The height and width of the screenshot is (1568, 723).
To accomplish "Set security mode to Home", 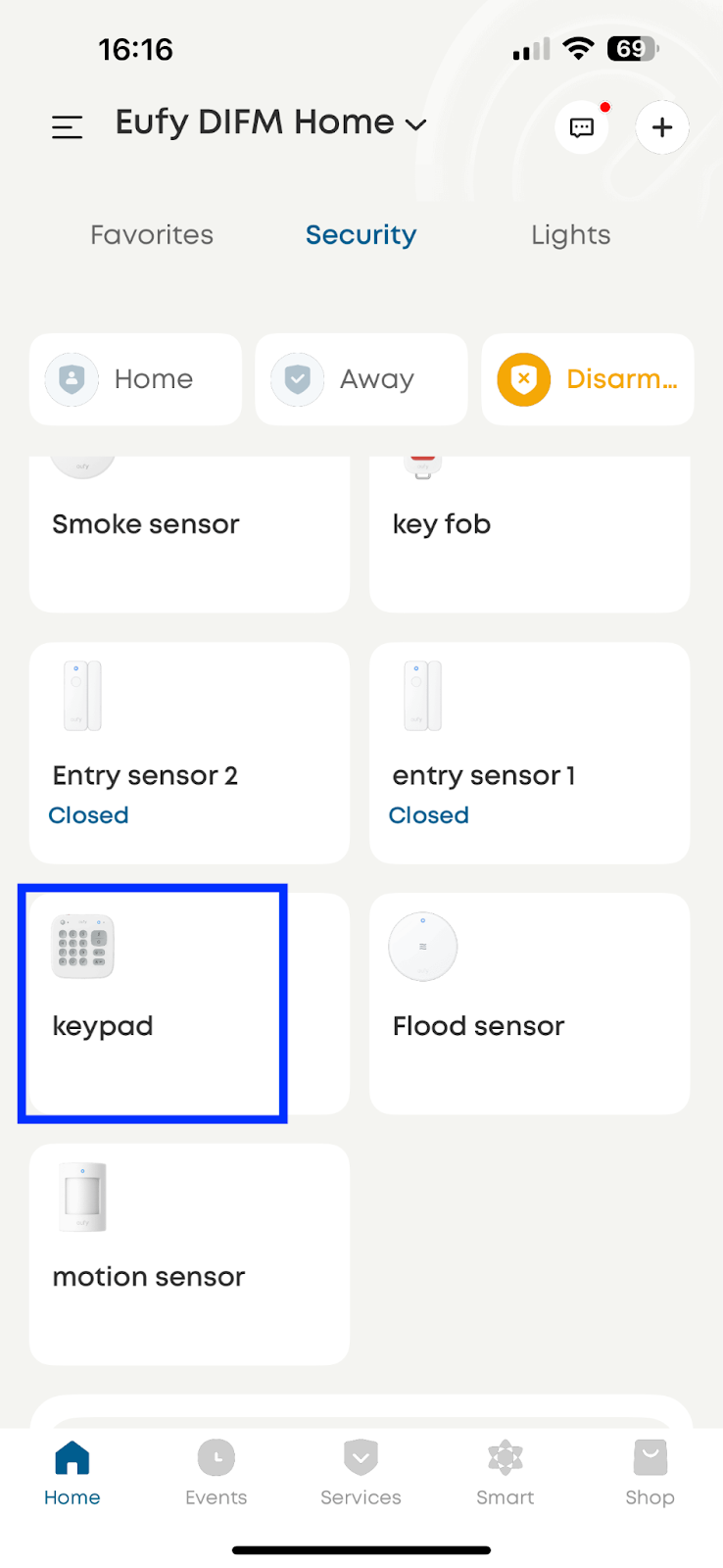I will [x=135, y=379].
